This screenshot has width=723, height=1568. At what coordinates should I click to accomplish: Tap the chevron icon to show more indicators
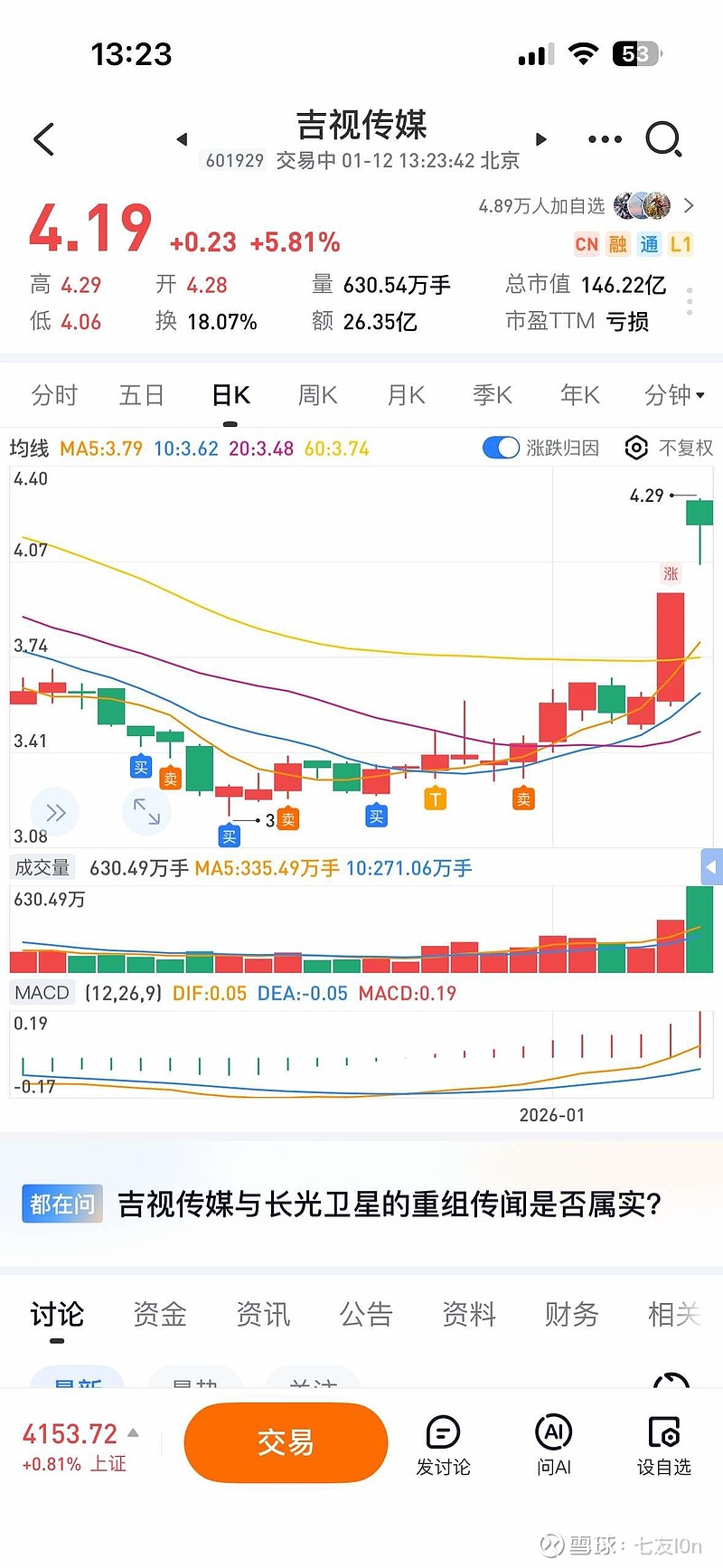point(54,811)
